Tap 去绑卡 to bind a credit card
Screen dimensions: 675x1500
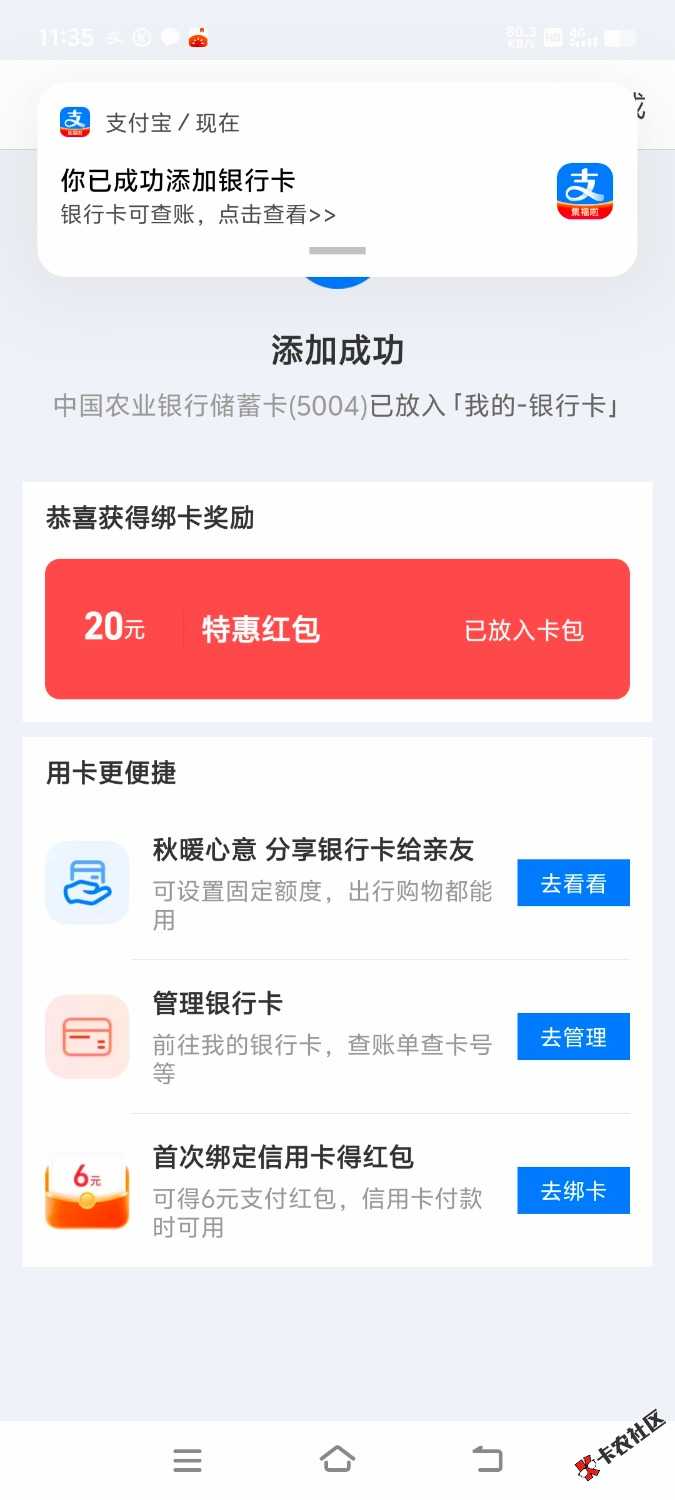tap(573, 1191)
